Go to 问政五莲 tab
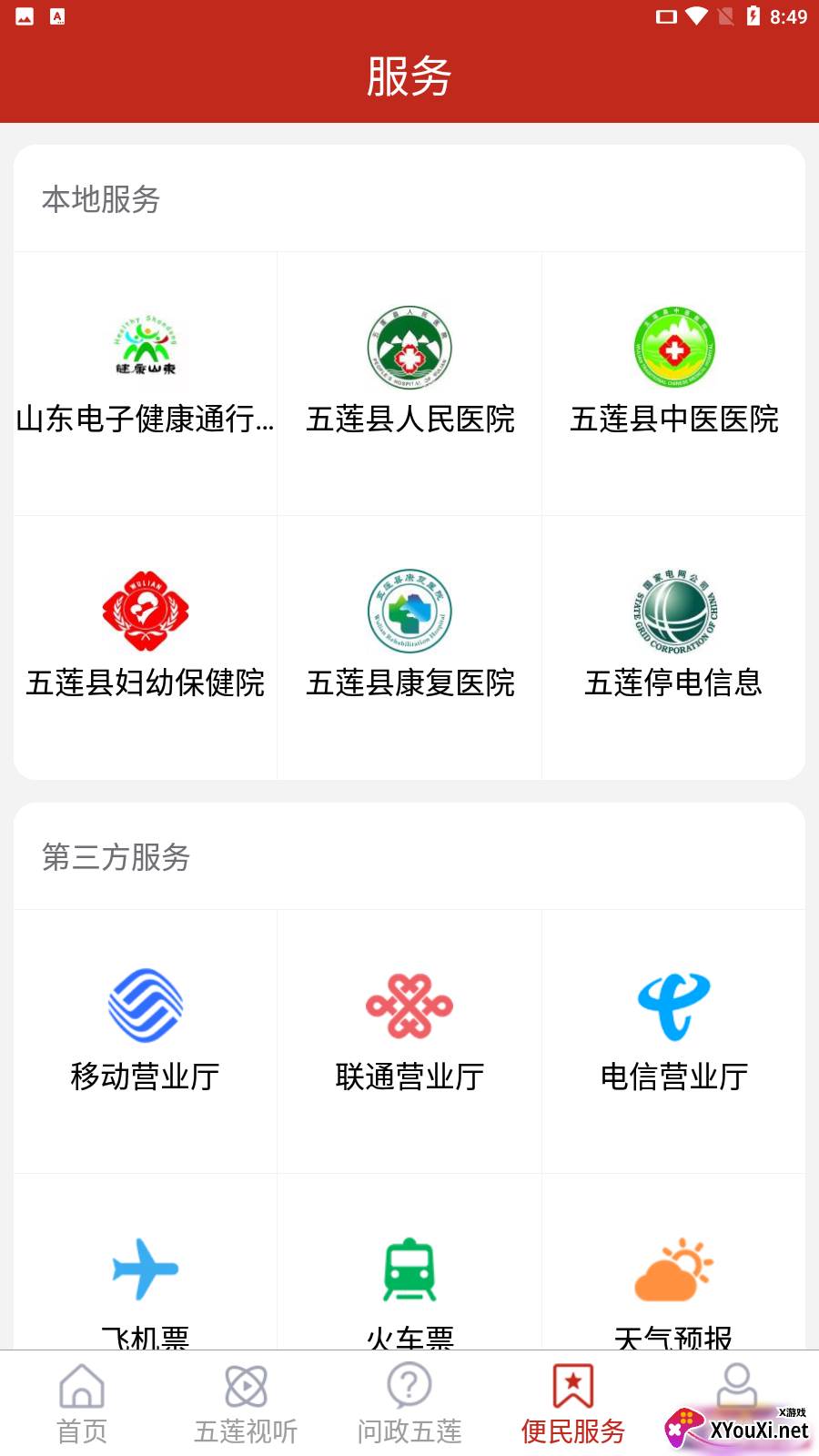The height and width of the screenshot is (1456, 819). click(x=409, y=1404)
